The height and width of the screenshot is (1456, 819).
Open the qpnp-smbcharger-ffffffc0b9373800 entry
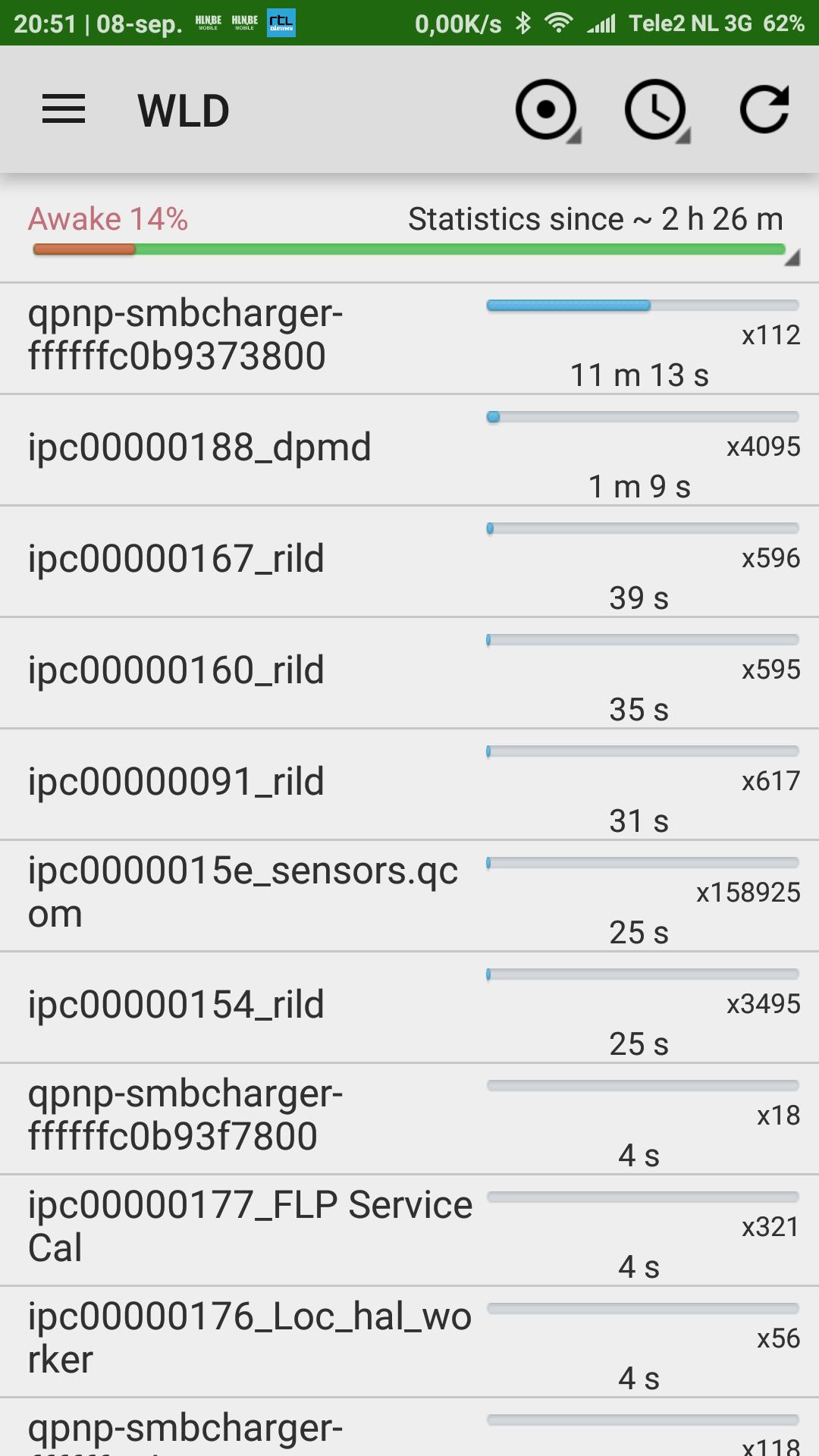409,338
